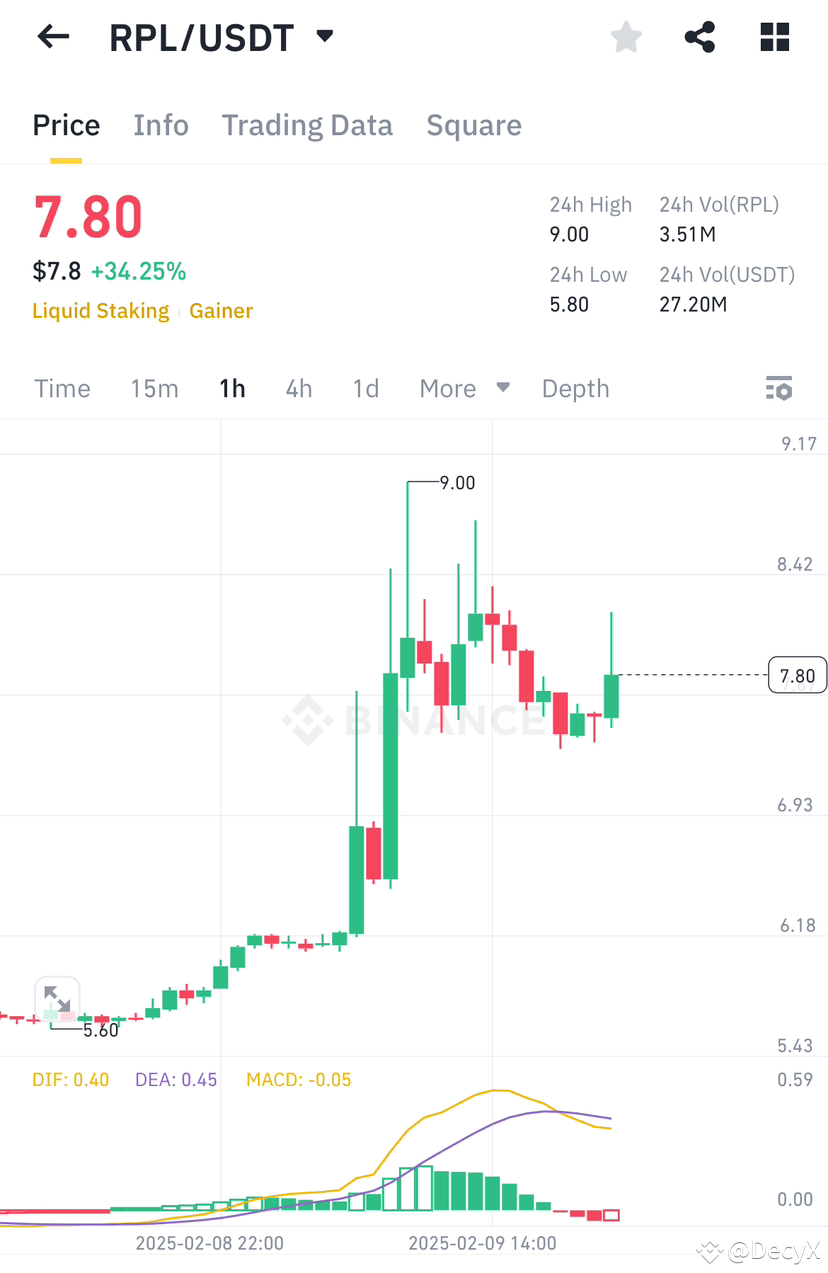Image resolution: width=828 pixels, height=1273 pixels.
Task: Open the Square tab
Action: click(474, 125)
